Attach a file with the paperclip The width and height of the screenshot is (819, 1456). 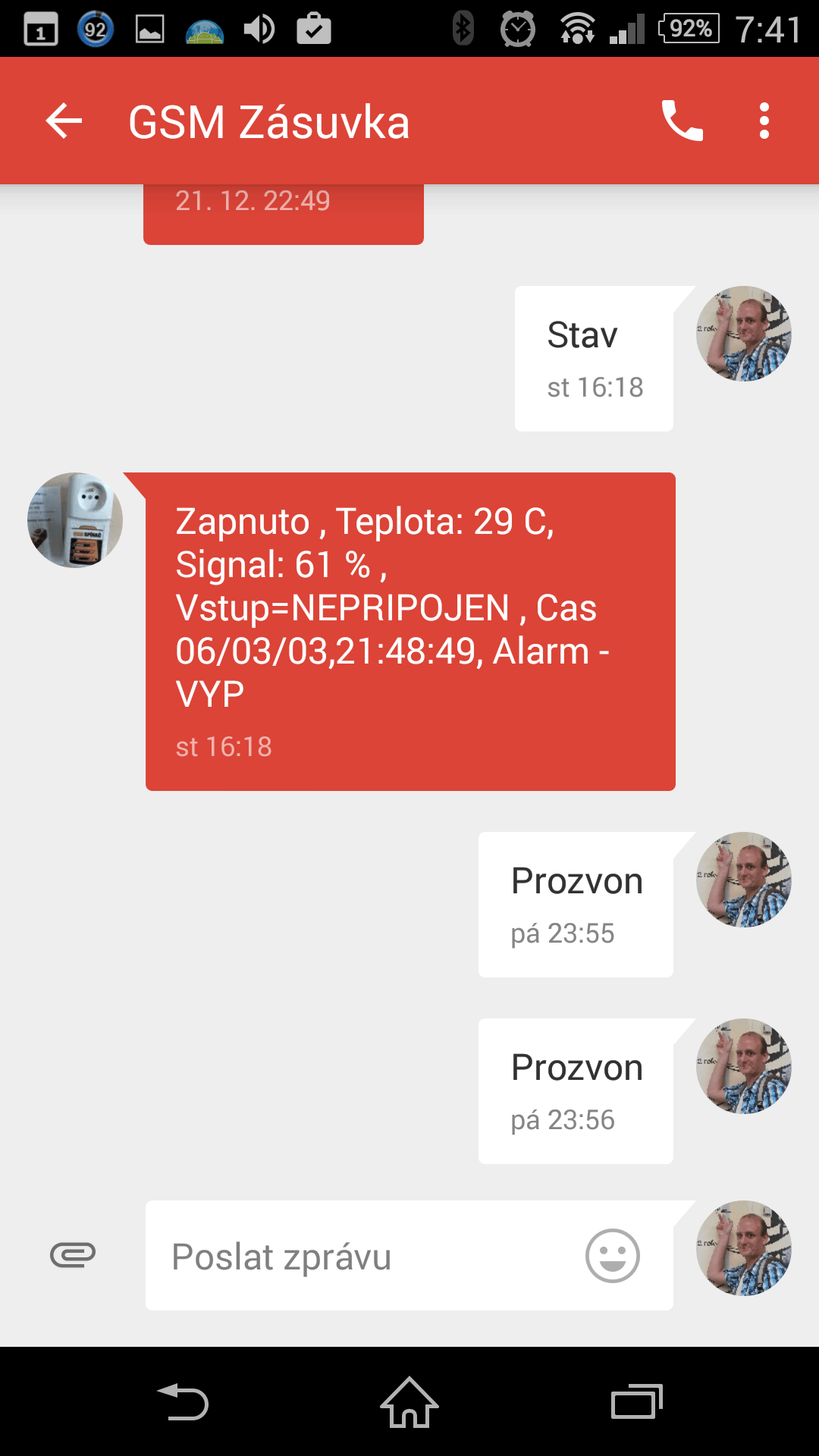pos(73,1255)
